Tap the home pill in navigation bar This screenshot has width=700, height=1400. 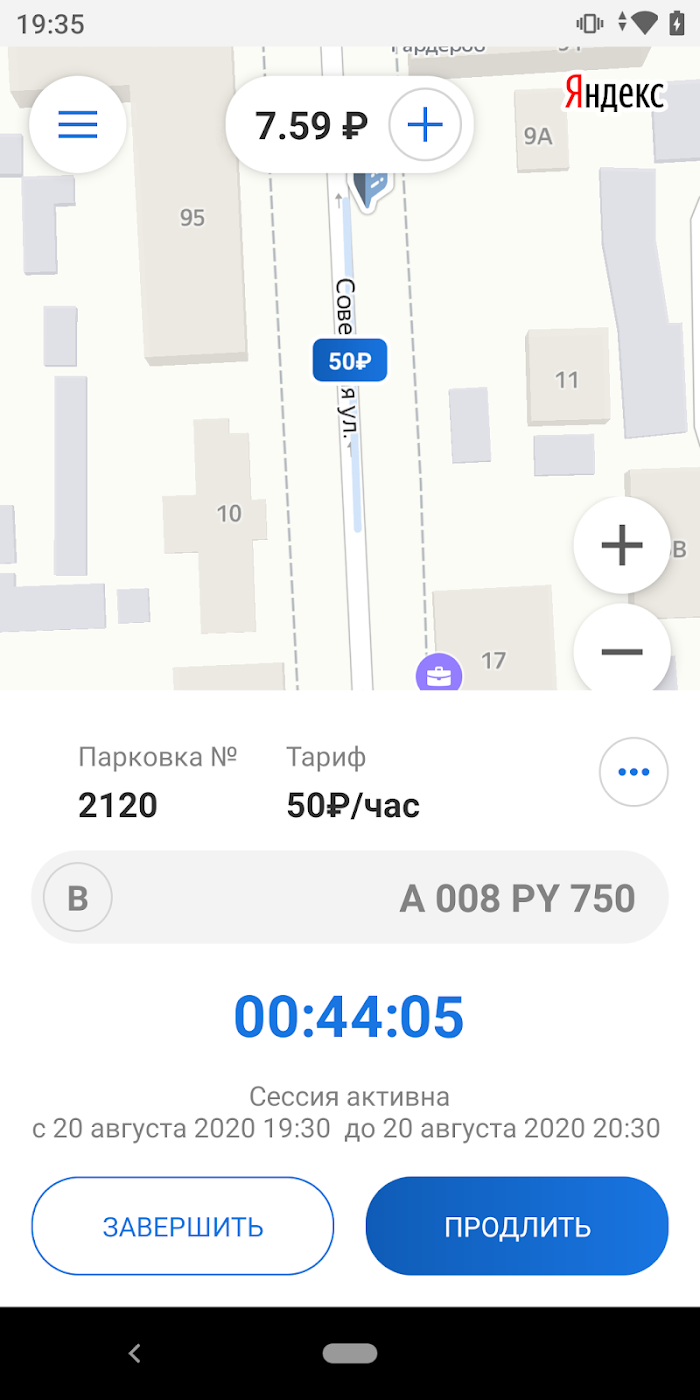[350, 1353]
